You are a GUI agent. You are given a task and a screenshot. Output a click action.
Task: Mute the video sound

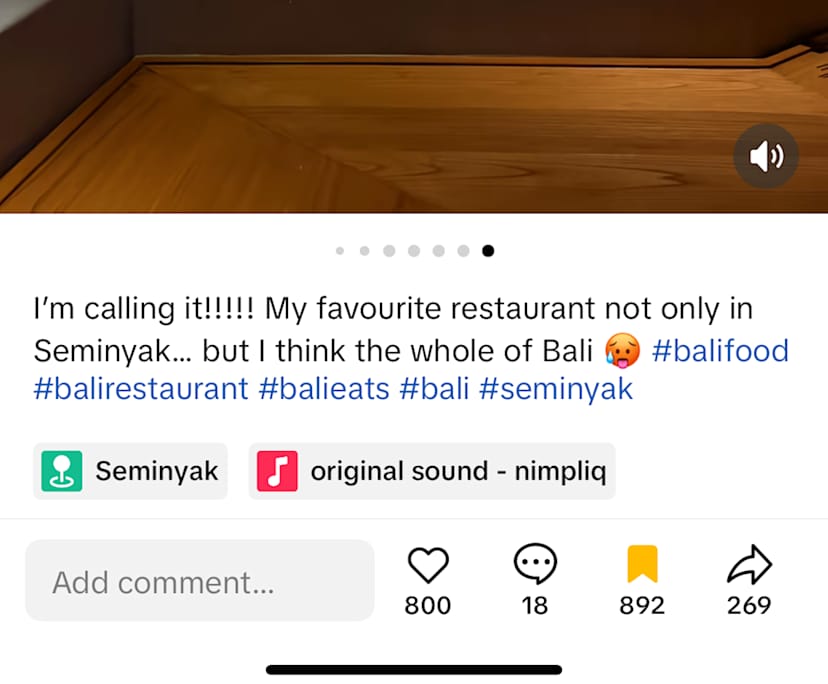tap(766, 156)
